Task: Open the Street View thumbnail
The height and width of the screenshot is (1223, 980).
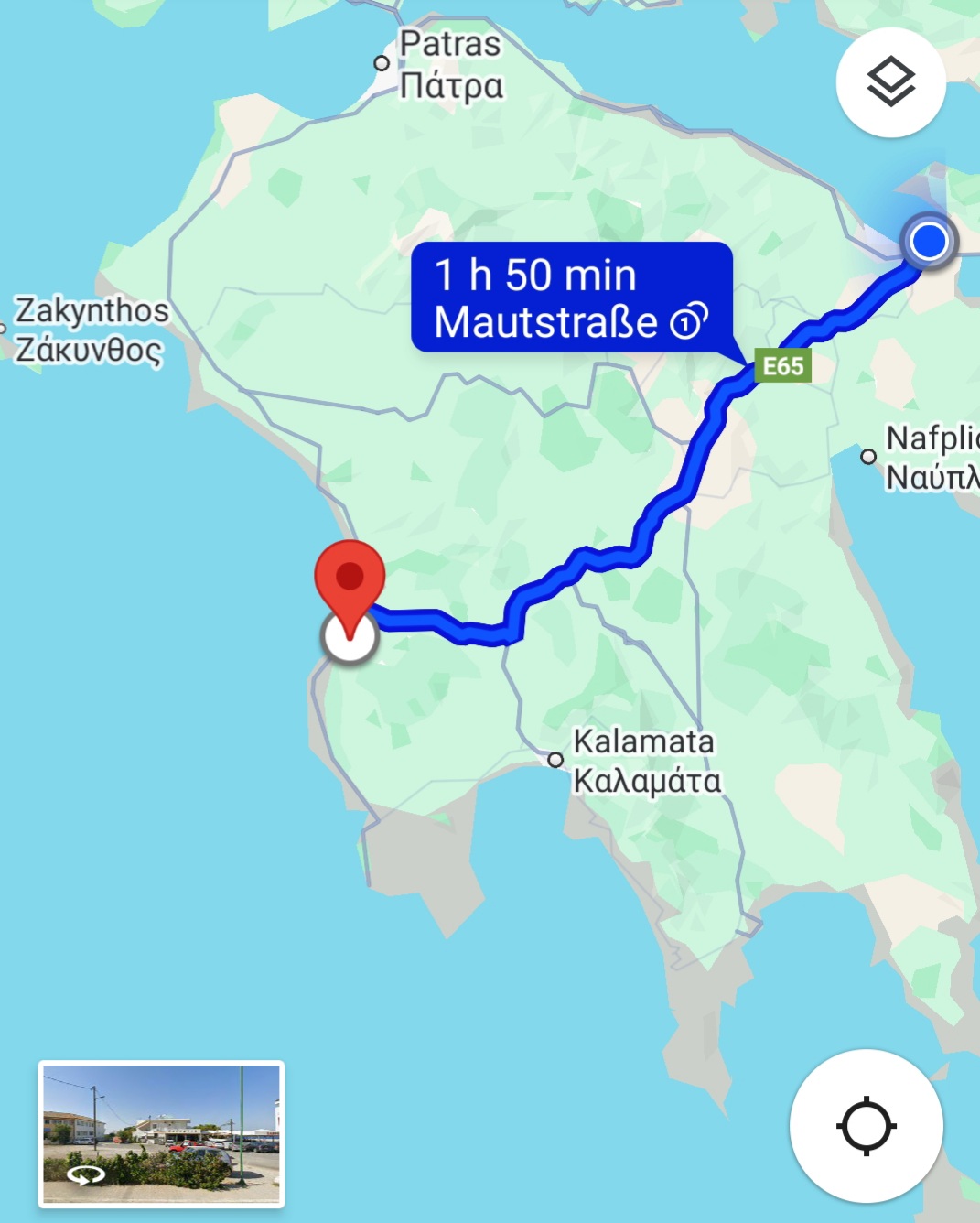Action: click(161, 1133)
